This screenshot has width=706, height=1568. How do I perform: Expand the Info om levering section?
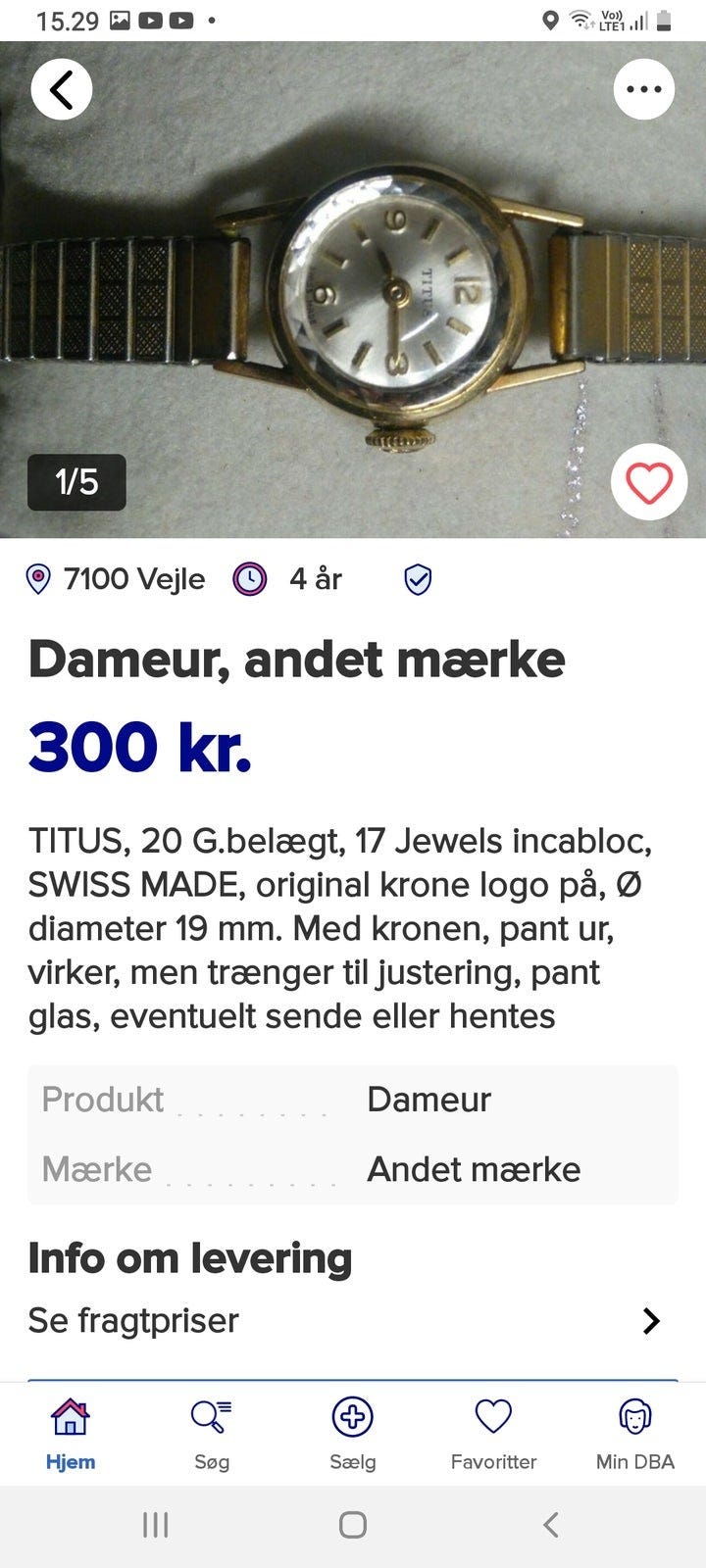coord(190,1257)
